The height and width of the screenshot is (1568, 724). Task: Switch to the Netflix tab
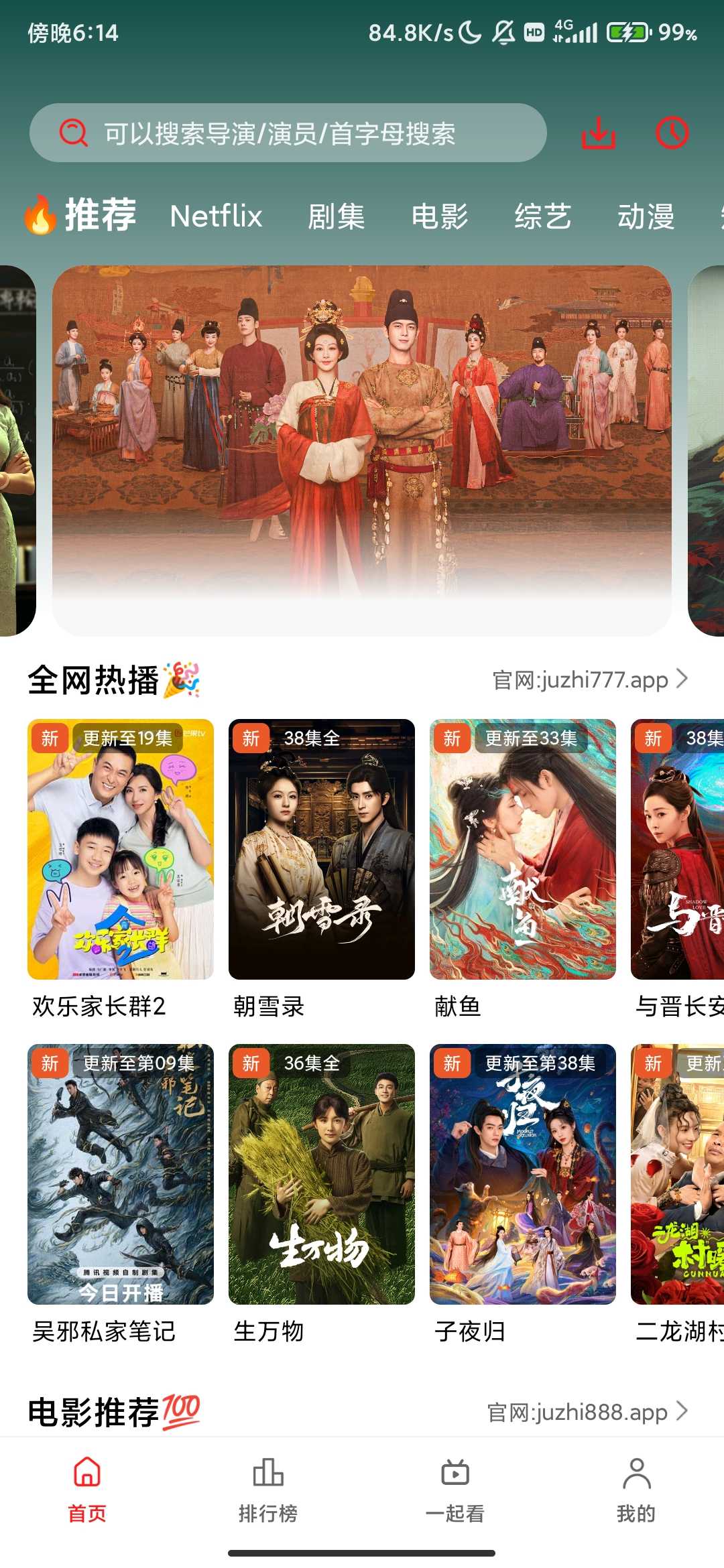coord(216,216)
